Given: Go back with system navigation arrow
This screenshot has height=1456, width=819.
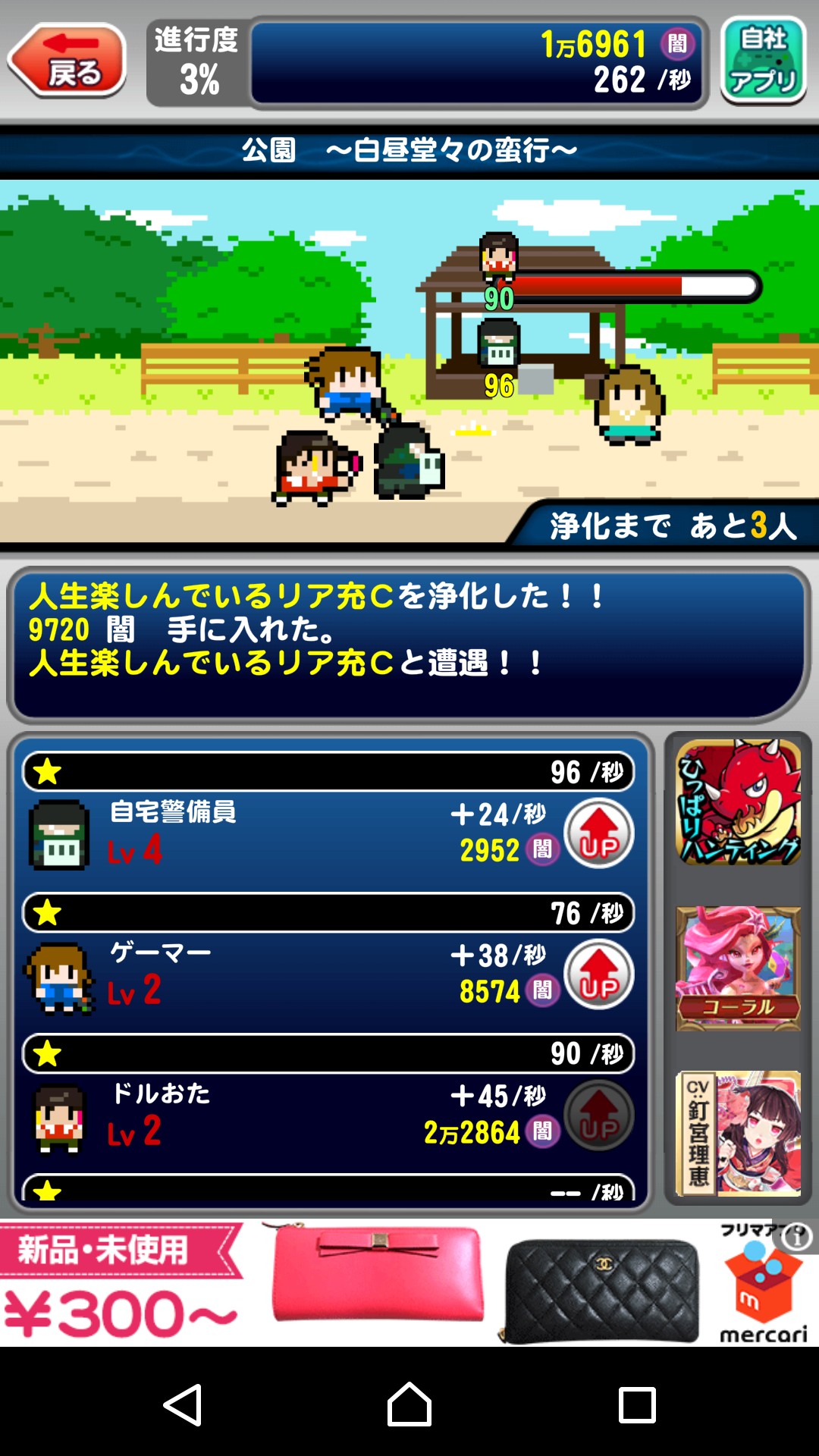Looking at the screenshot, I should tap(183, 1404).
